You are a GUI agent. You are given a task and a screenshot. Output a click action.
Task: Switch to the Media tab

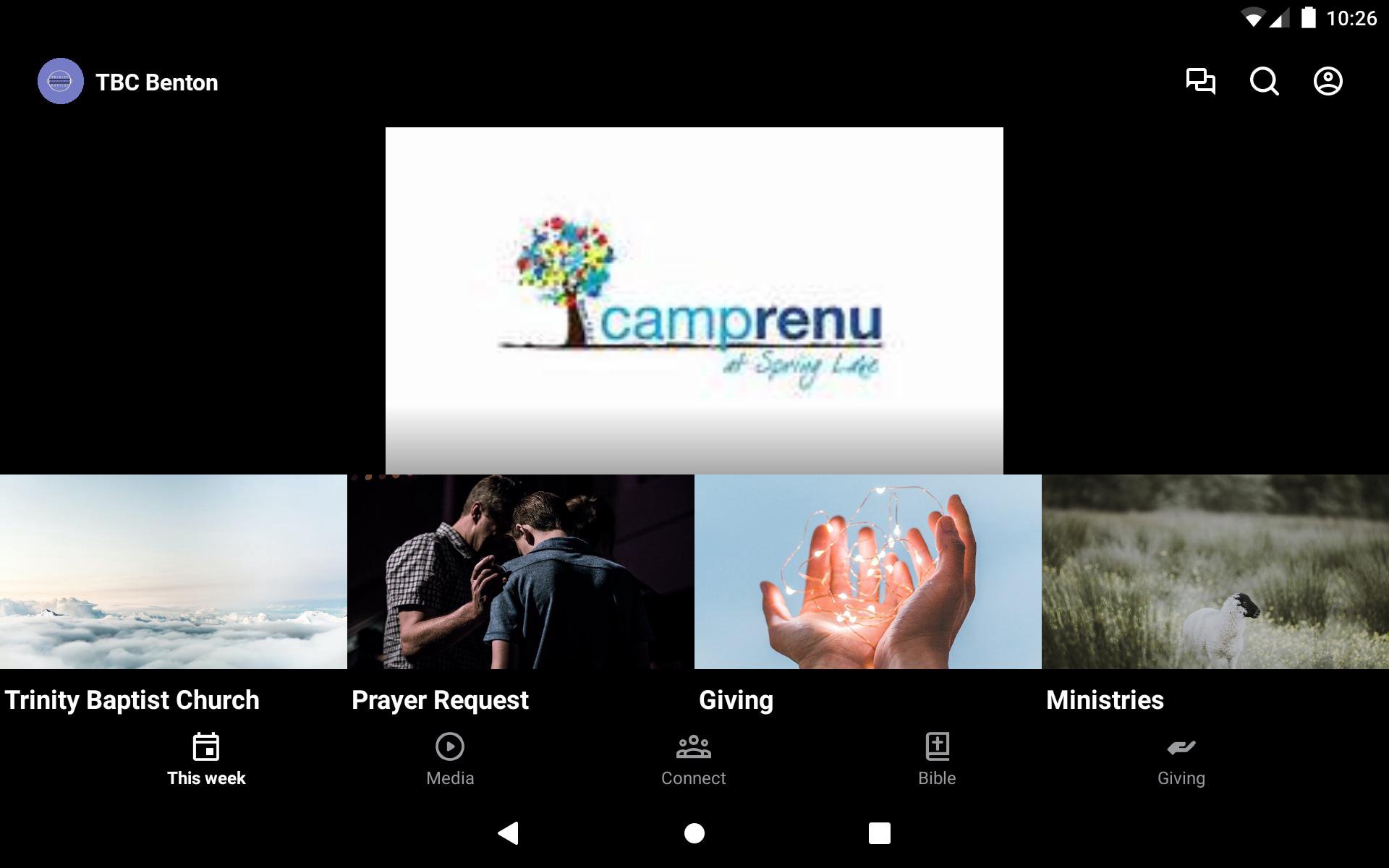click(450, 759)
